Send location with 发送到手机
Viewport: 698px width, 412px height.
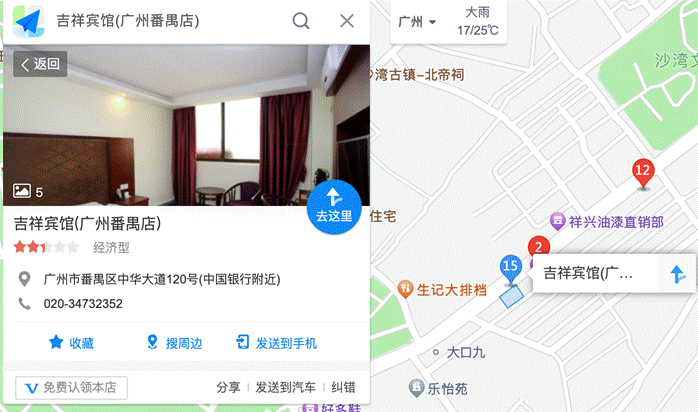pyautogui.click(x=276, y=343)
